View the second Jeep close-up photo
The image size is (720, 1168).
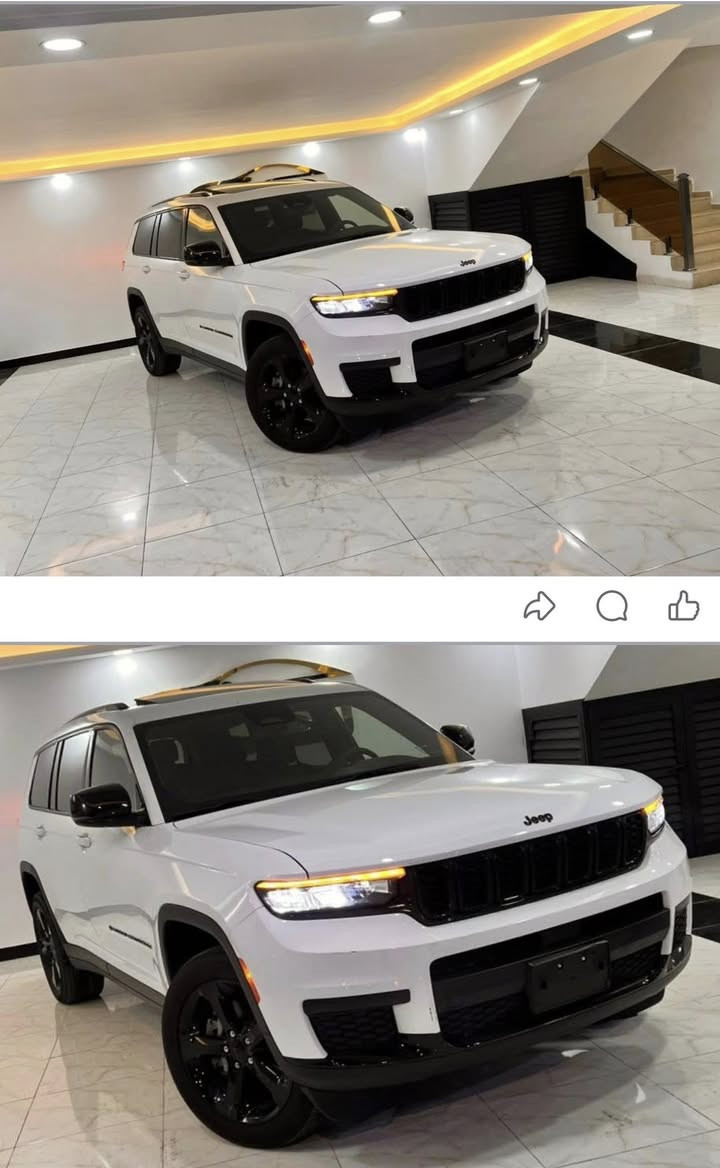tap(360, 905)
